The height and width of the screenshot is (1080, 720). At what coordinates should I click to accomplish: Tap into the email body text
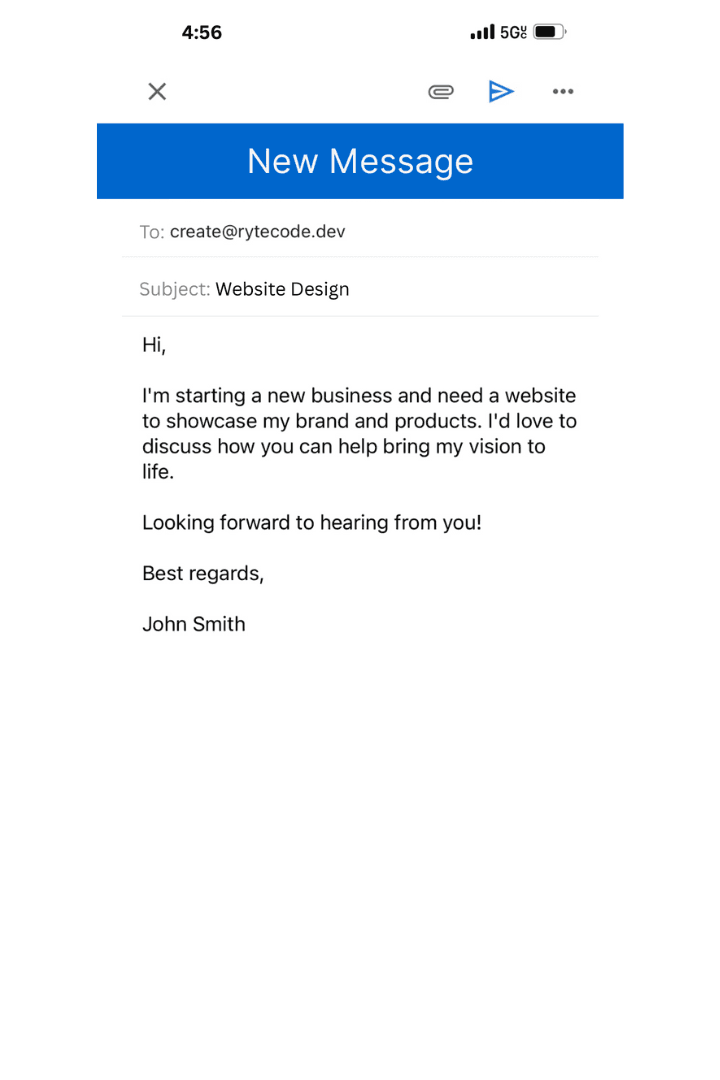coord(360,484)
